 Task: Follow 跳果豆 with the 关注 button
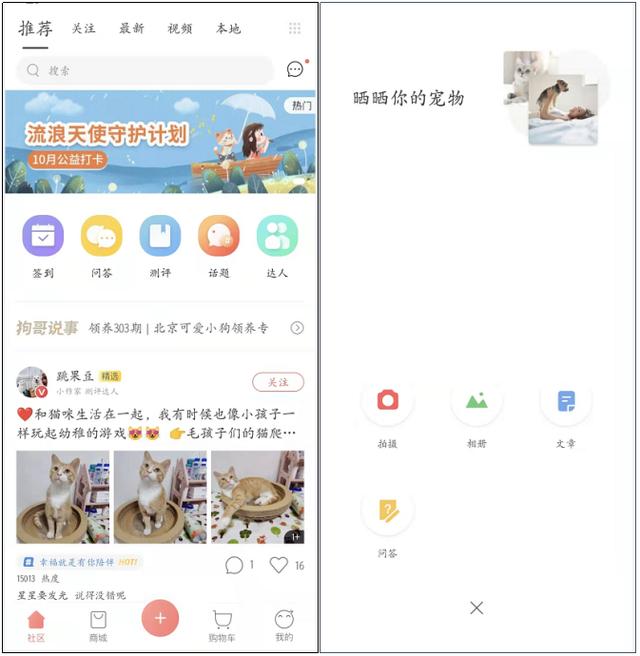(x=277, y=382)
